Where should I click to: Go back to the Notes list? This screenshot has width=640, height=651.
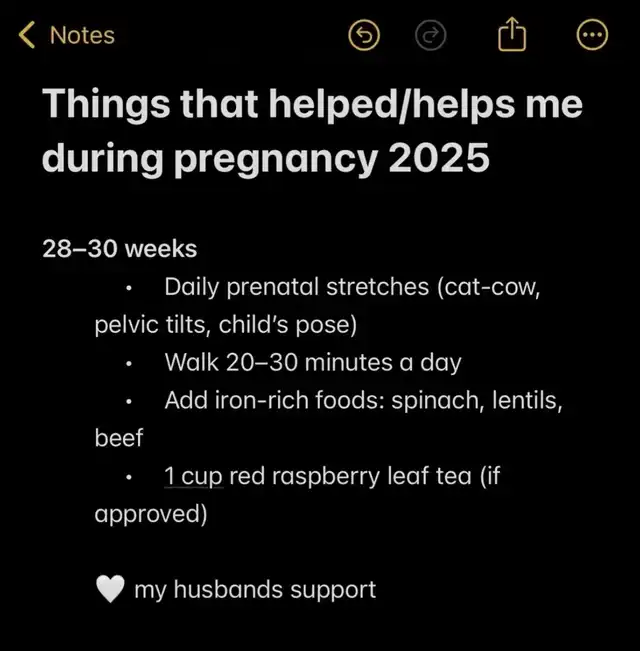coord(66,36)
